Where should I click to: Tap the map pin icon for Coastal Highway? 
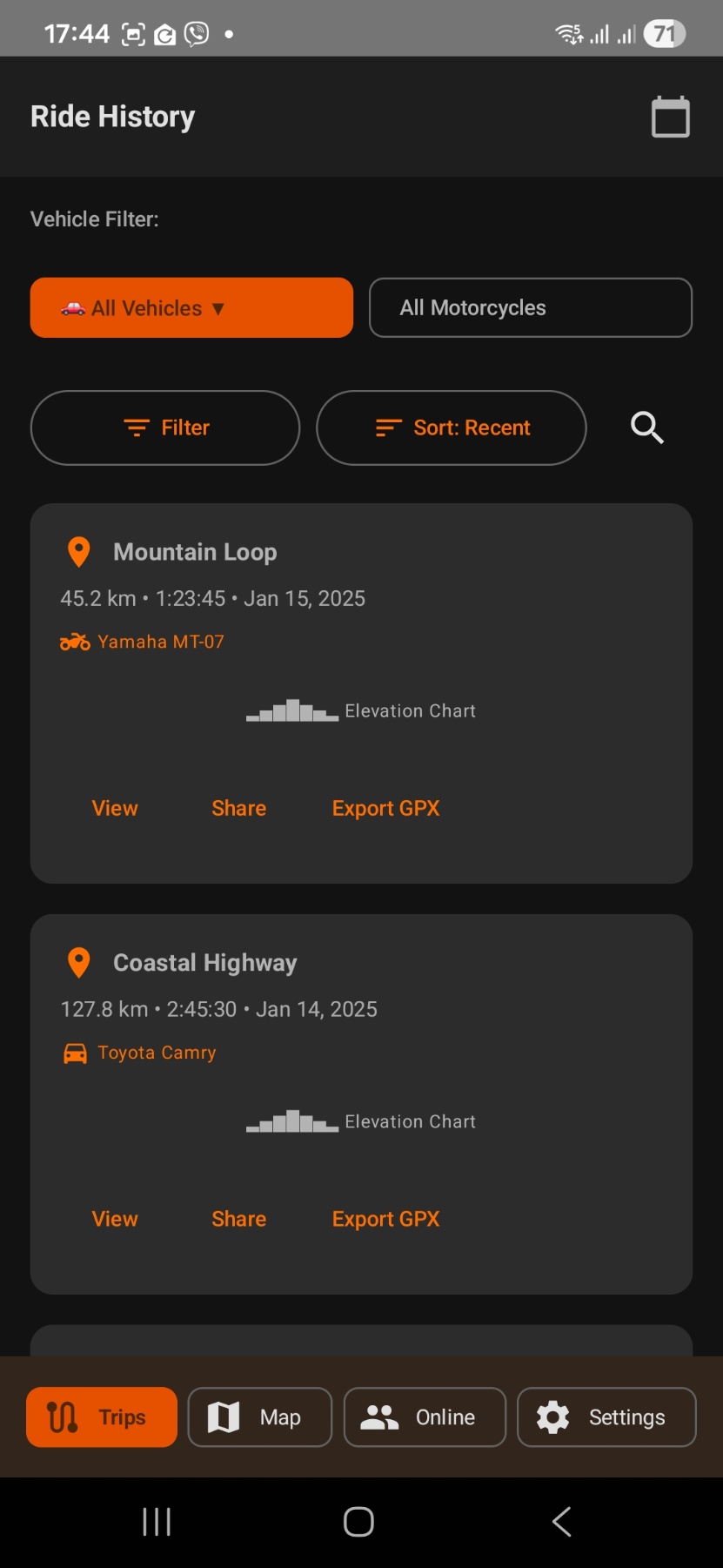pos(78,962)
